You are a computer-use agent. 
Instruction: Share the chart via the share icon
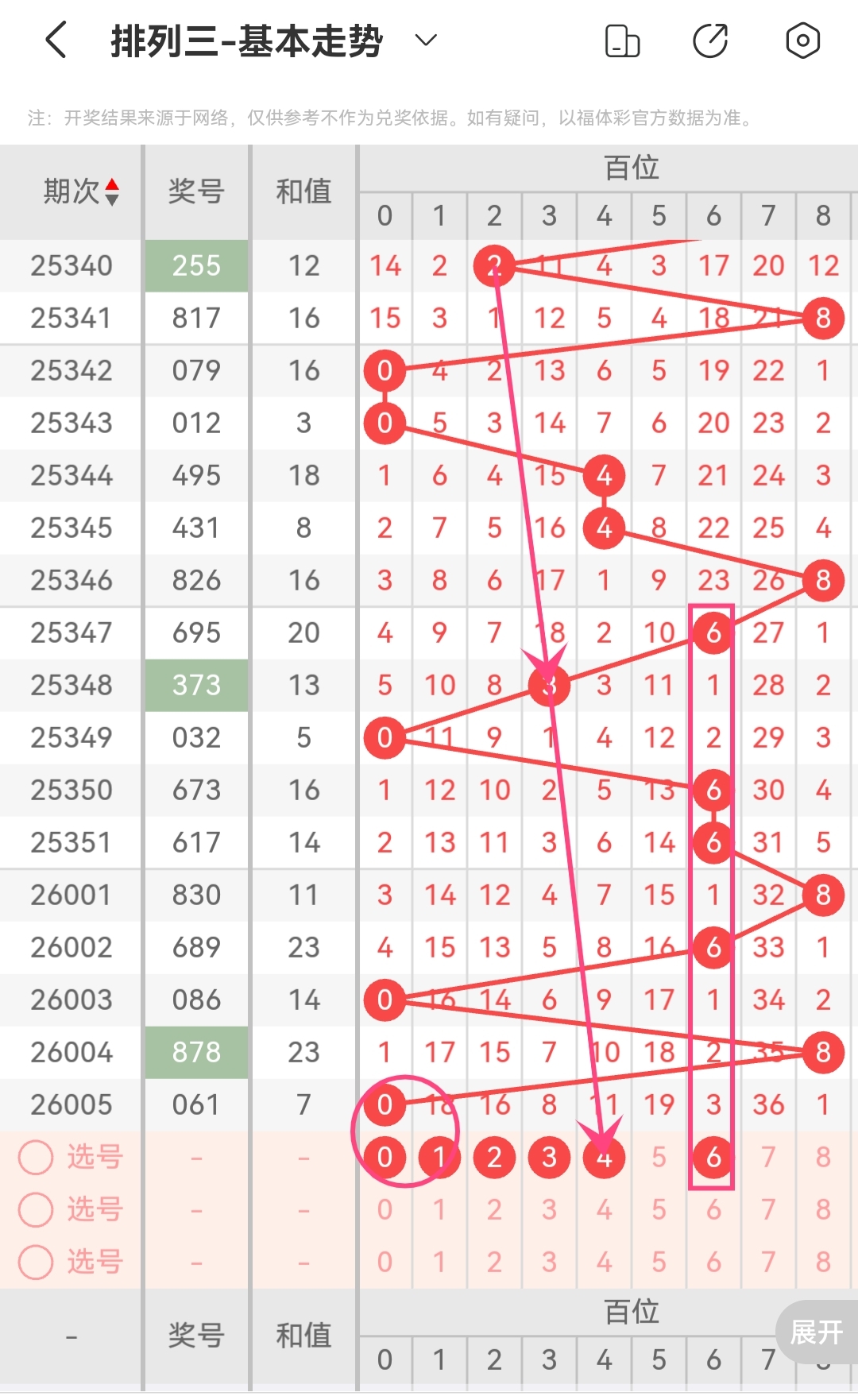(710, 41)
